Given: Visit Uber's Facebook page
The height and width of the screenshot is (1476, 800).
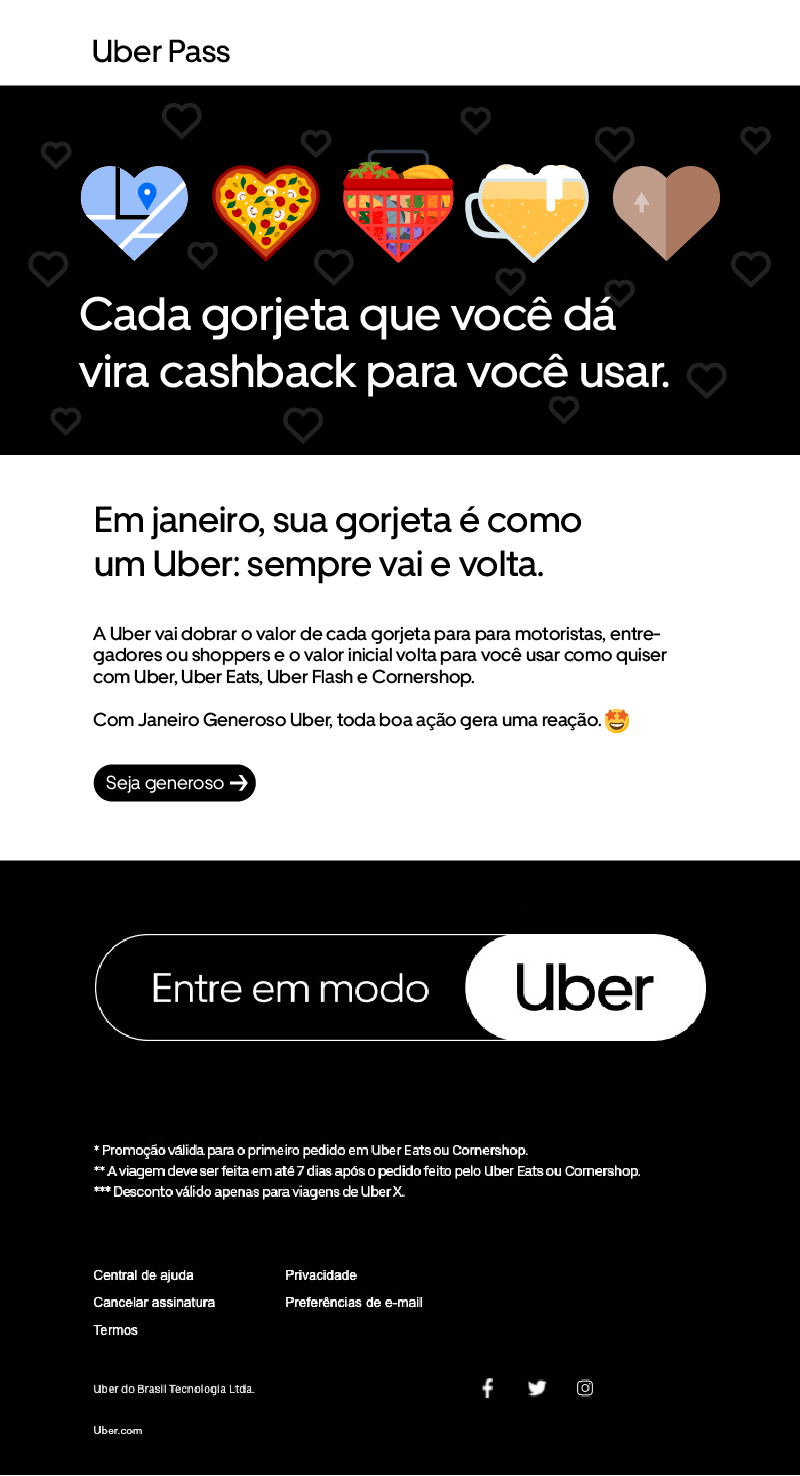Looking at the screenshot, I should pyautogui.click(x=487, y=1388).
